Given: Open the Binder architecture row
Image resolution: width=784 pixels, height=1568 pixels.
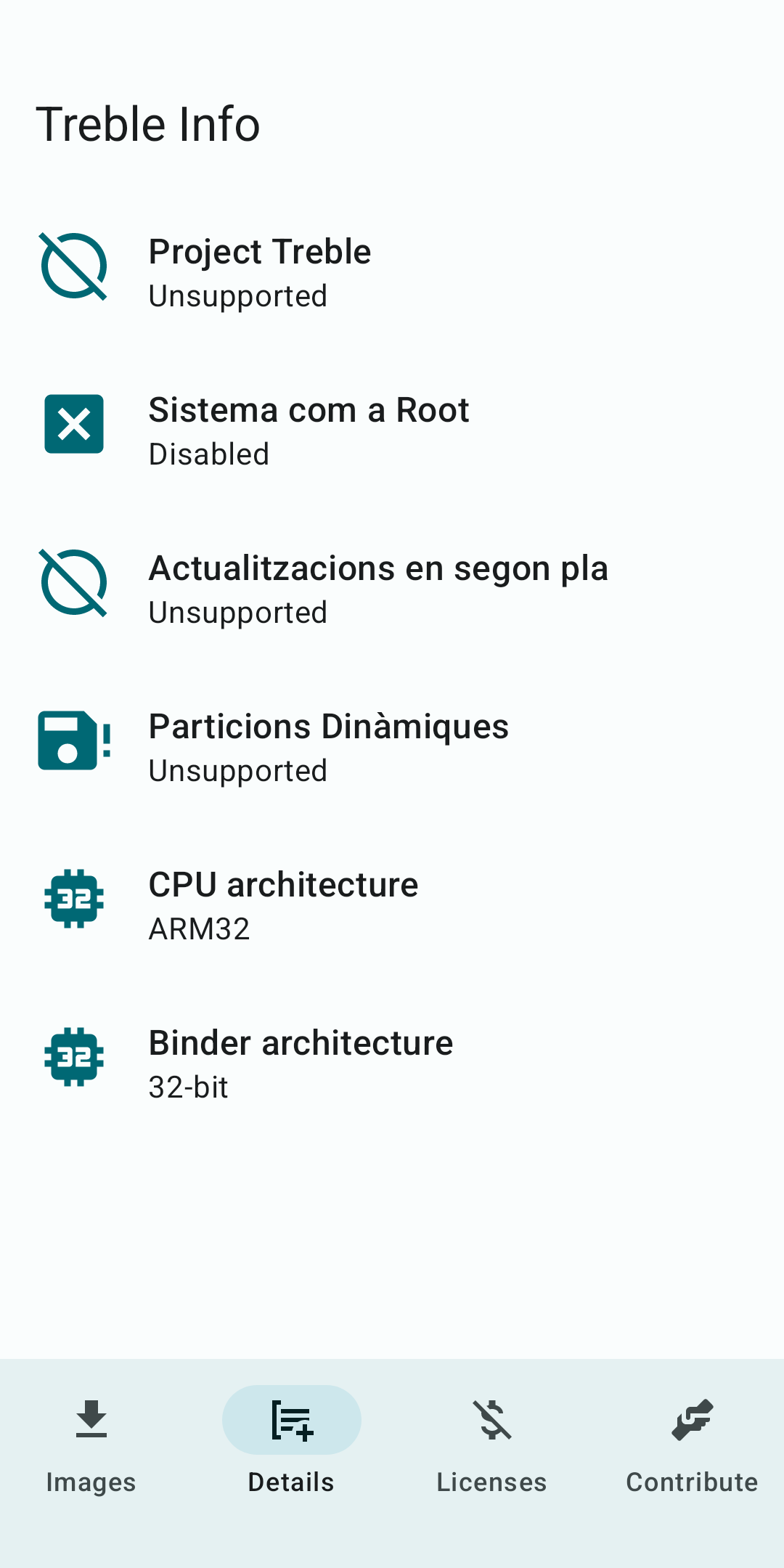Looking at the screenshot, I should point(392,1063).
